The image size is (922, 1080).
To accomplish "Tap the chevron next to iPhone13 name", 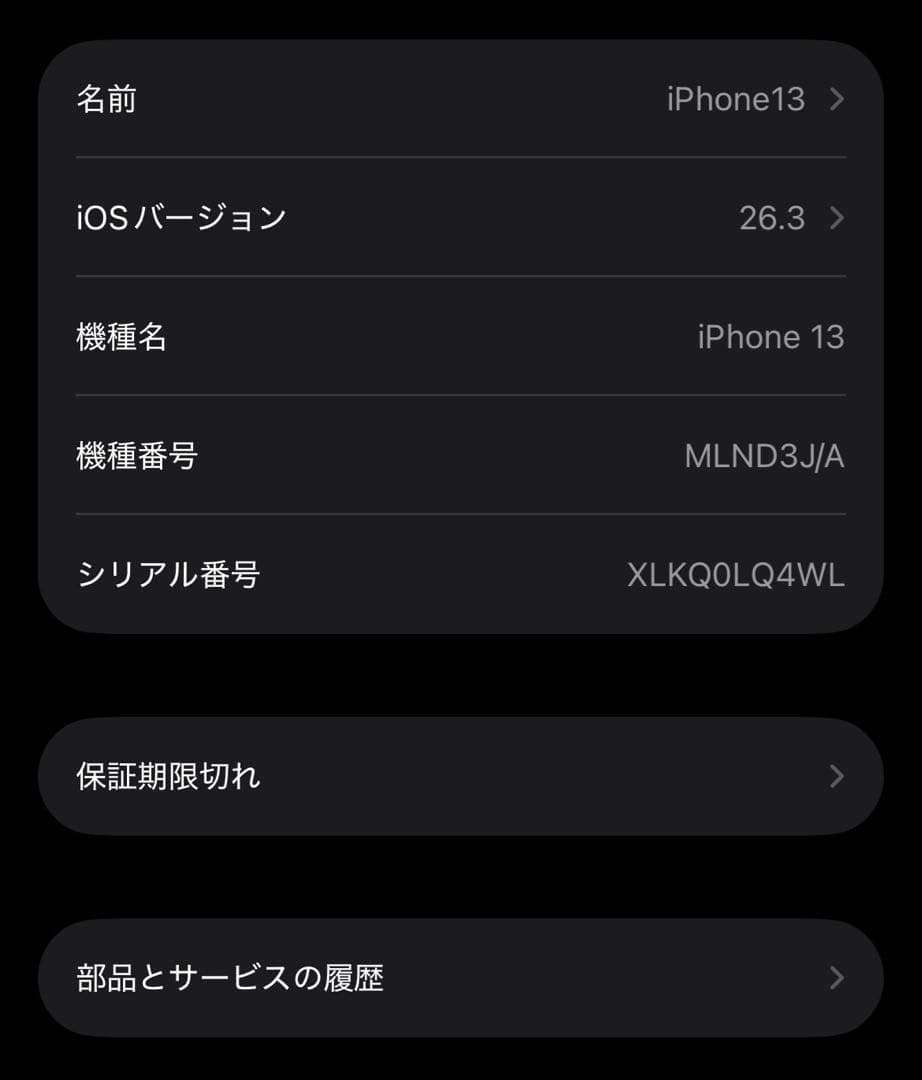I will [836, 98].
